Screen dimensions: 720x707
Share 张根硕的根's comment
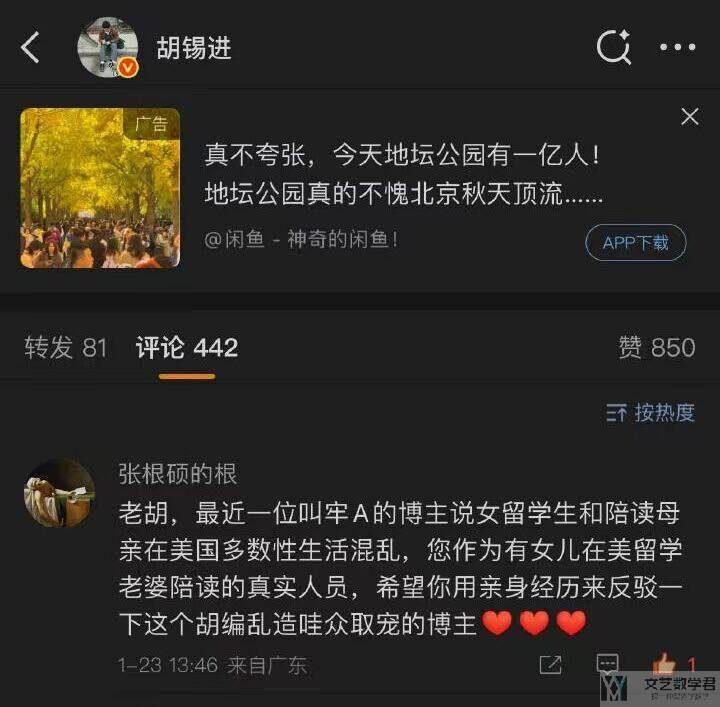(x=549, y=665)
